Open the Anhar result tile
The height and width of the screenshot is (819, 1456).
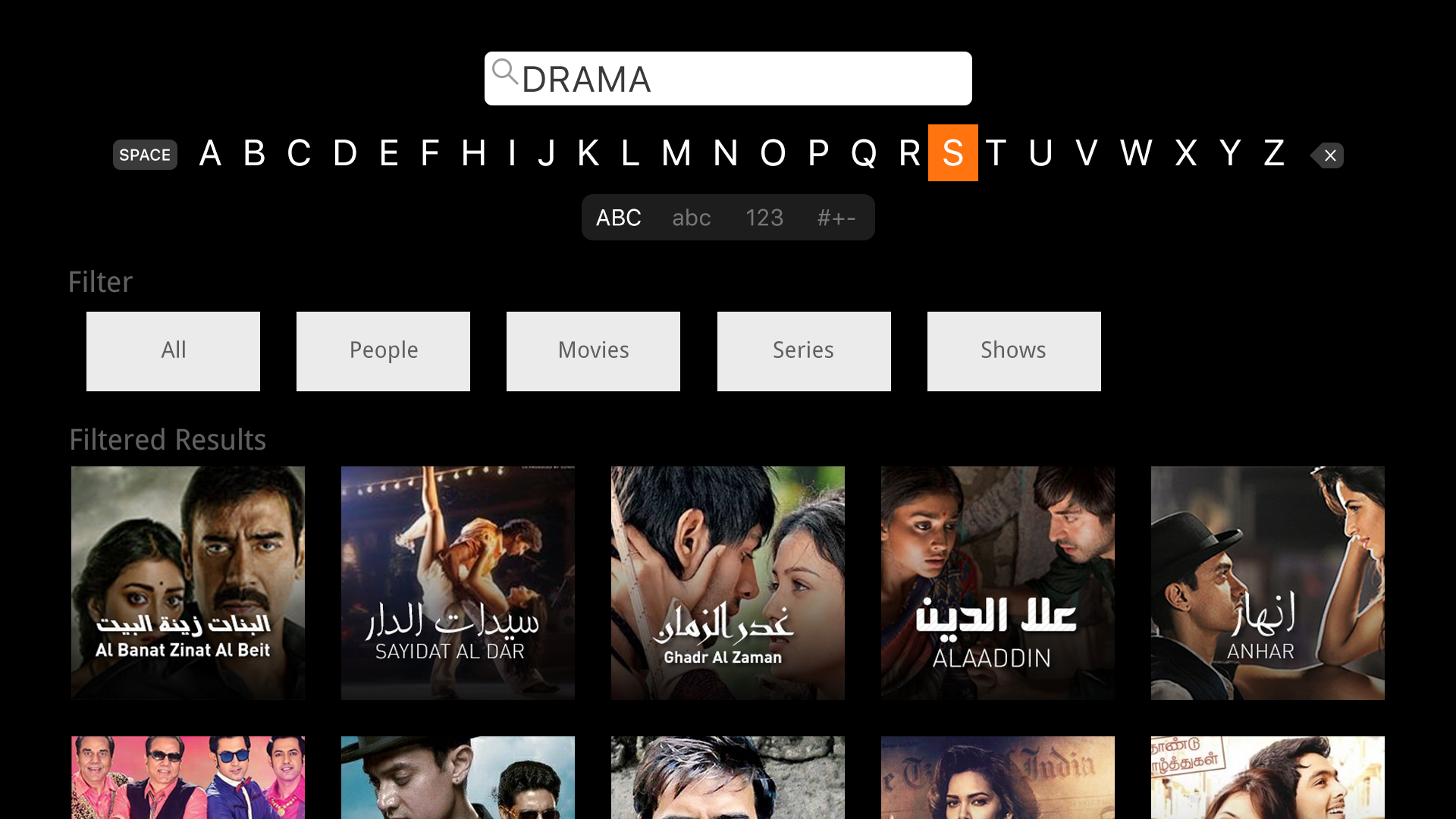point(1268,582)
